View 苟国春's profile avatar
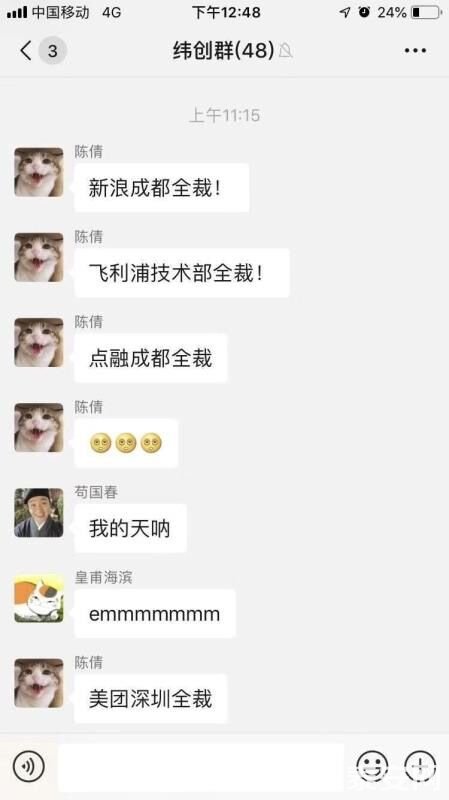 coord(39,513)
